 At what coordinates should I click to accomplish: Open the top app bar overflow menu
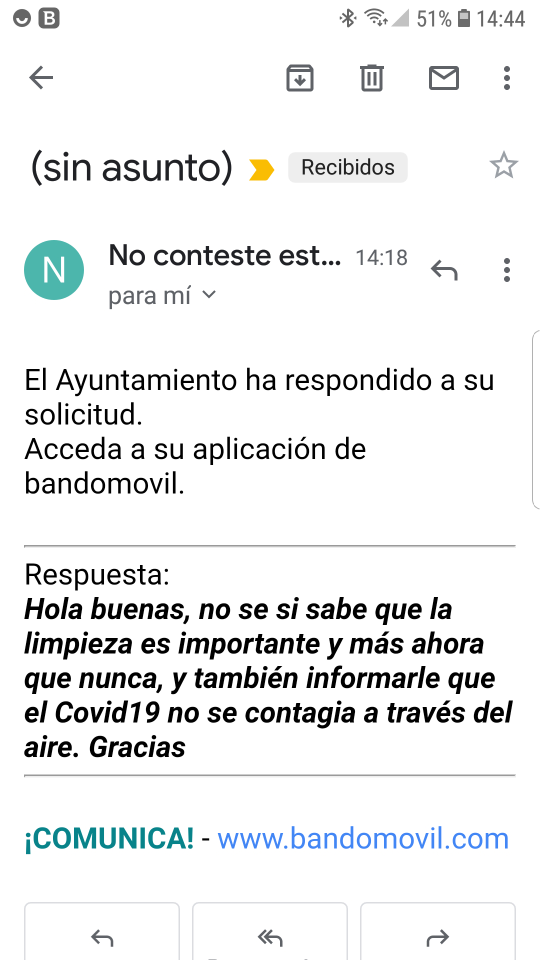(506, 78)
